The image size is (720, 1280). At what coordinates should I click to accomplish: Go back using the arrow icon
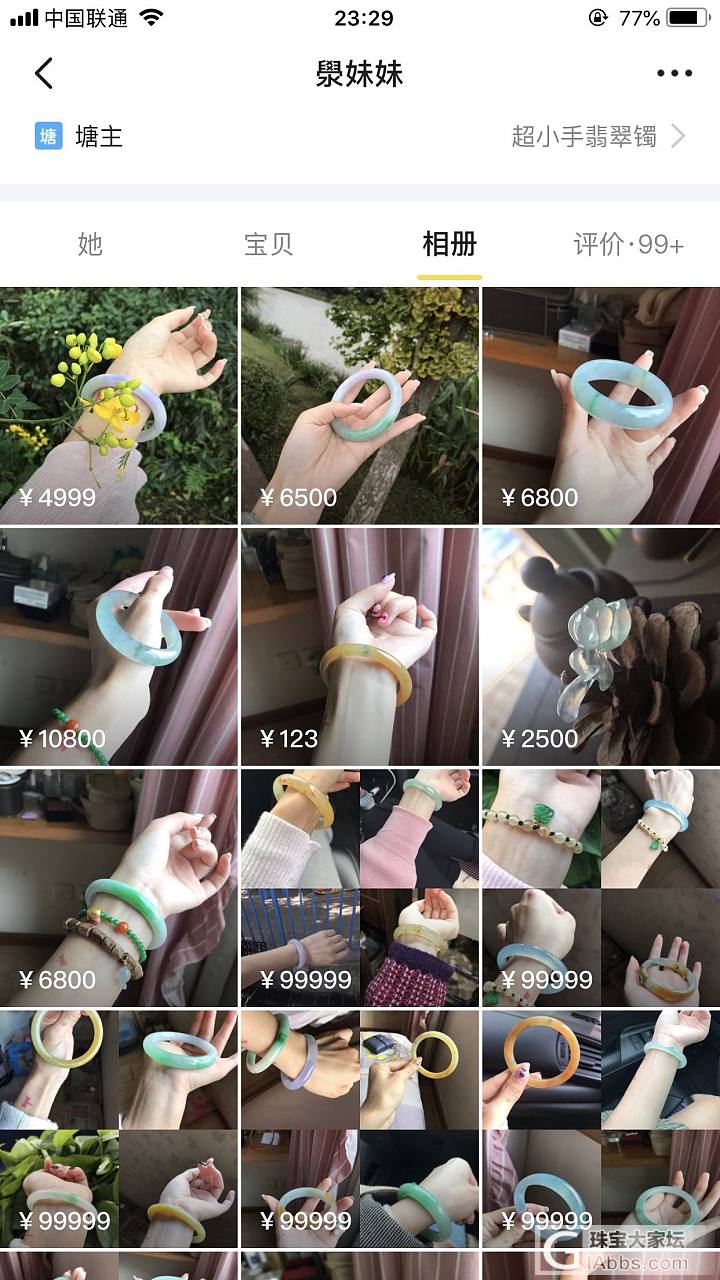click(x=43, y=74)
